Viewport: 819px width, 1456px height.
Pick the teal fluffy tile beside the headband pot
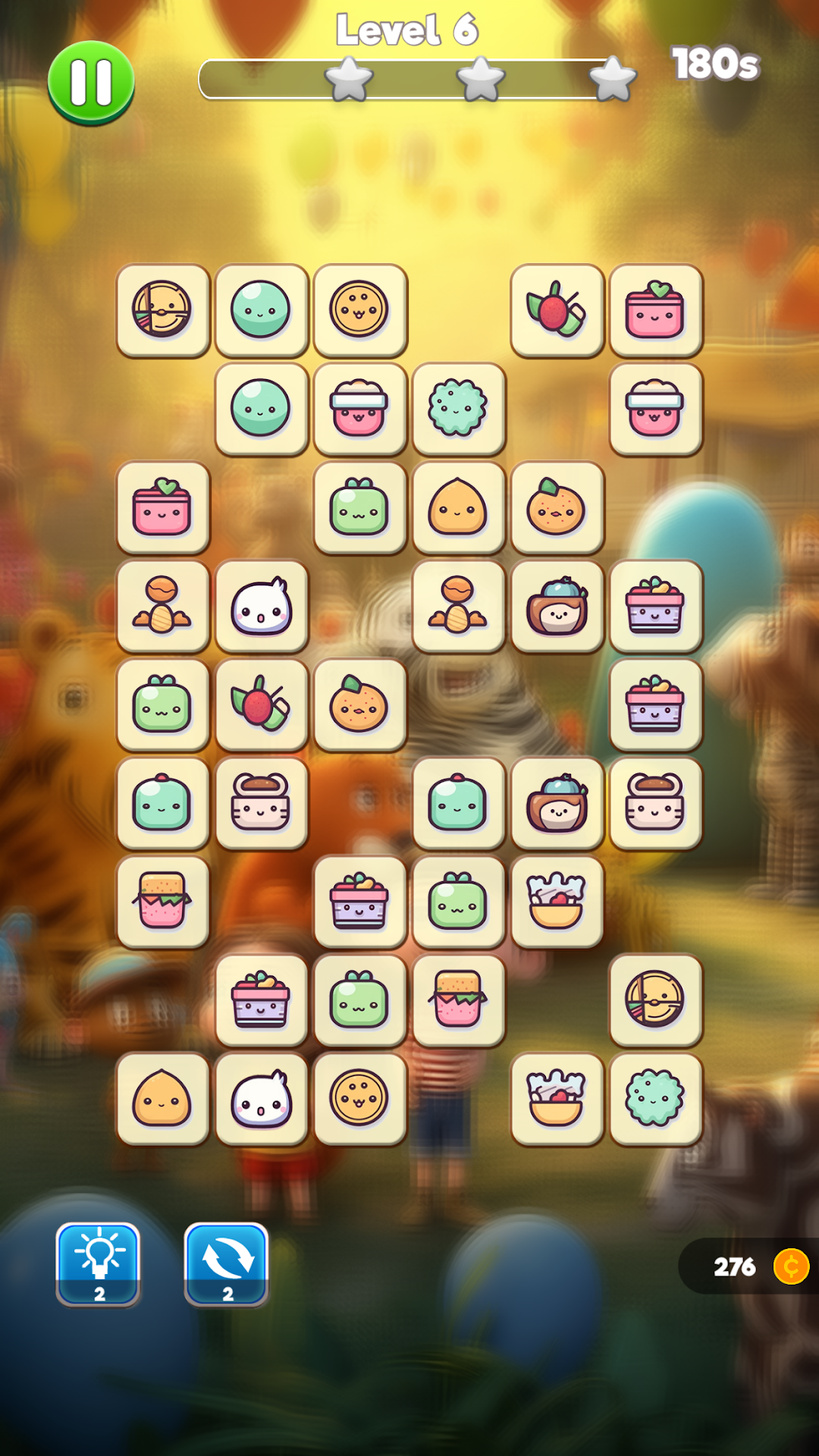tap(459, 409)
